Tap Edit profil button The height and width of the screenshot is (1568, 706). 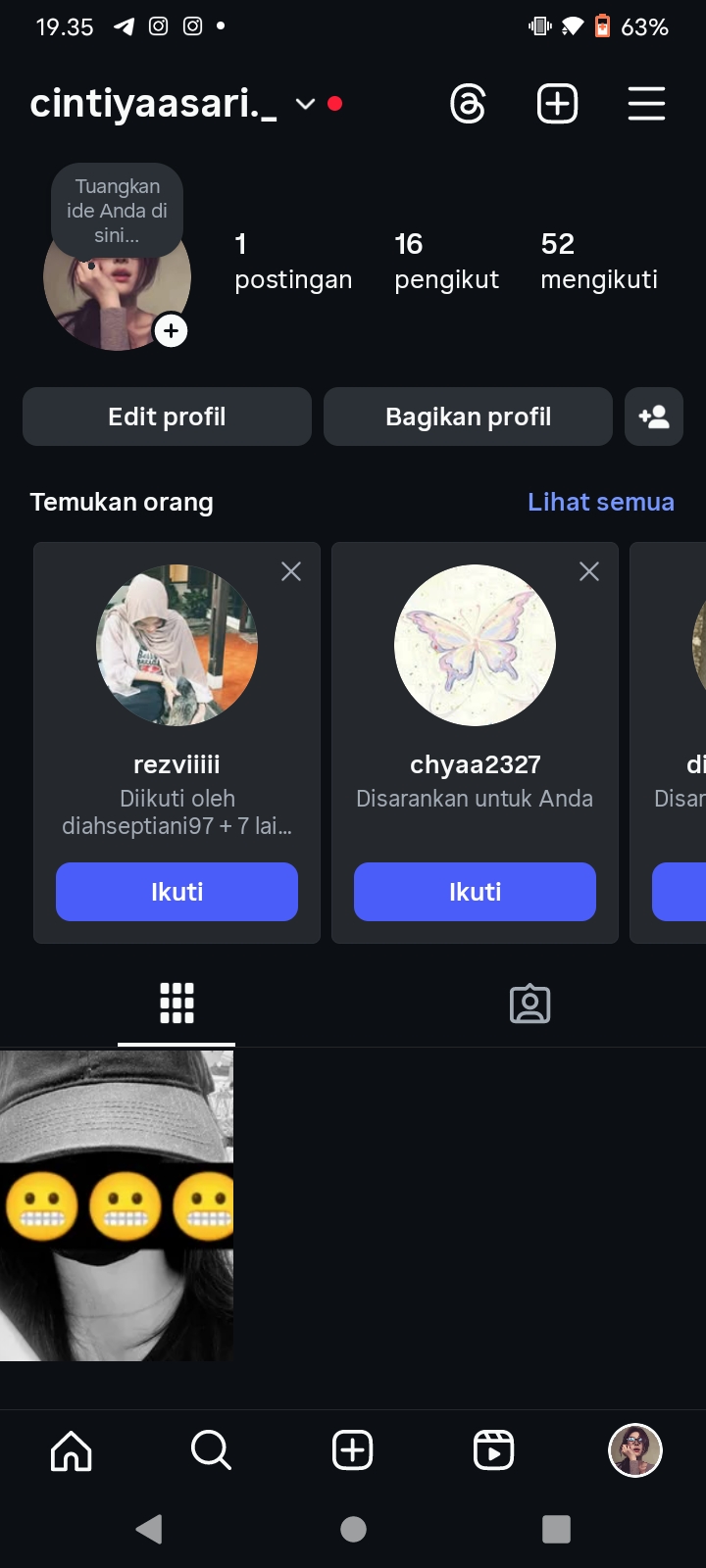coord(167,416)
